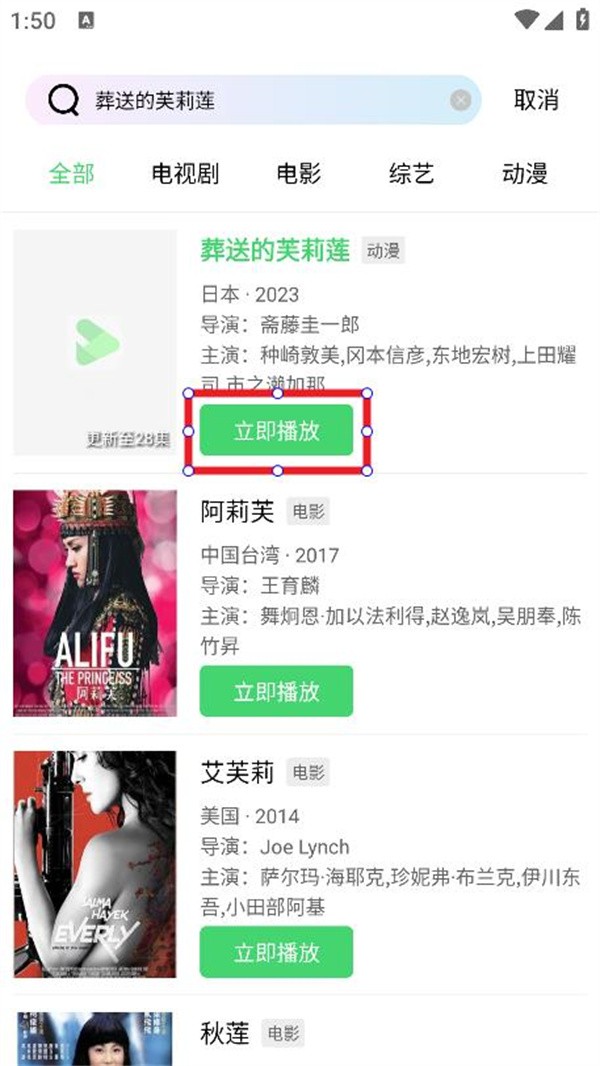
Task: Open the 葬送的芙莉莲 title link
Action: 275,250
